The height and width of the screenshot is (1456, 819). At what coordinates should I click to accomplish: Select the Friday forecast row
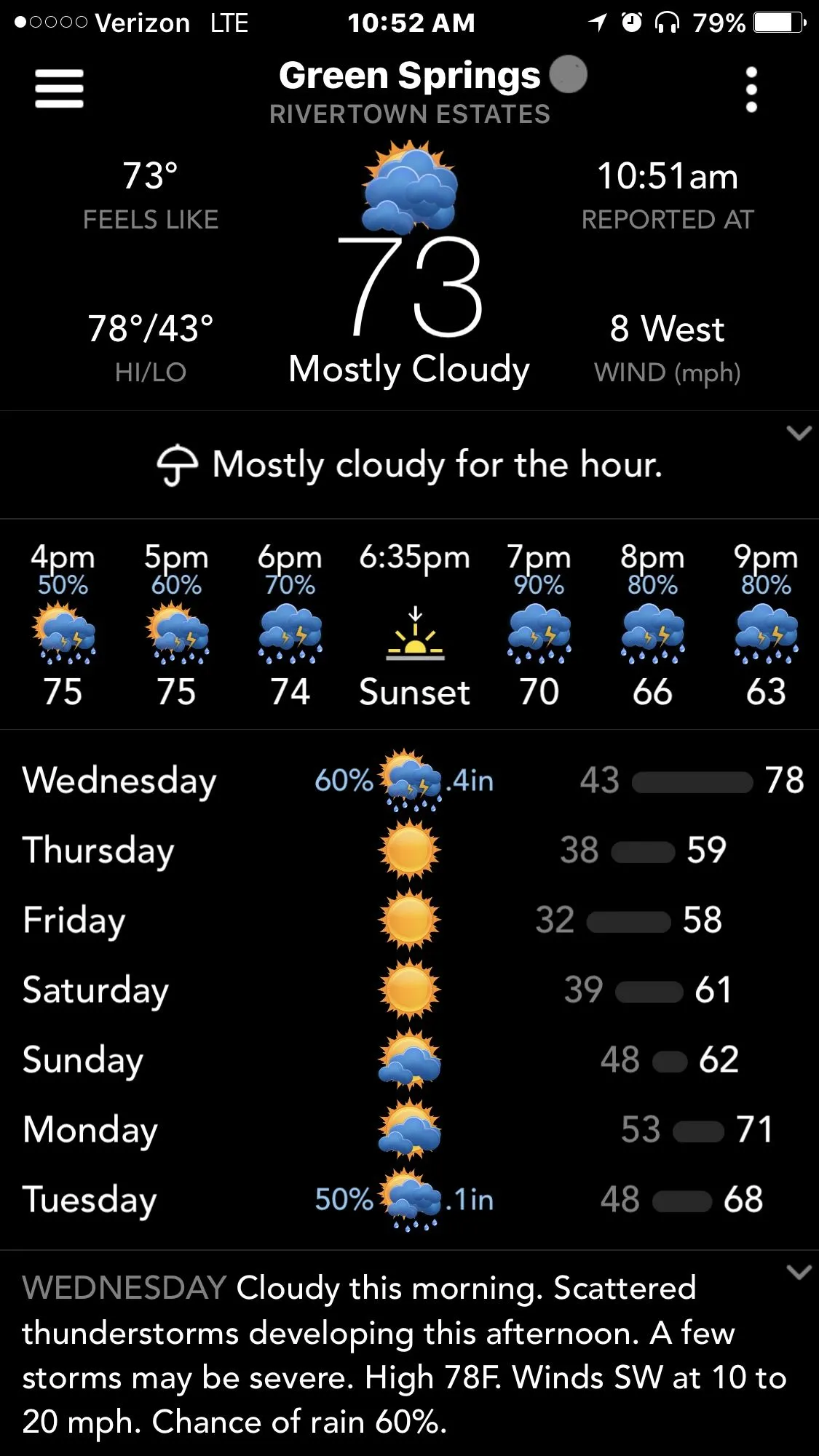click(x=409, y=920)
